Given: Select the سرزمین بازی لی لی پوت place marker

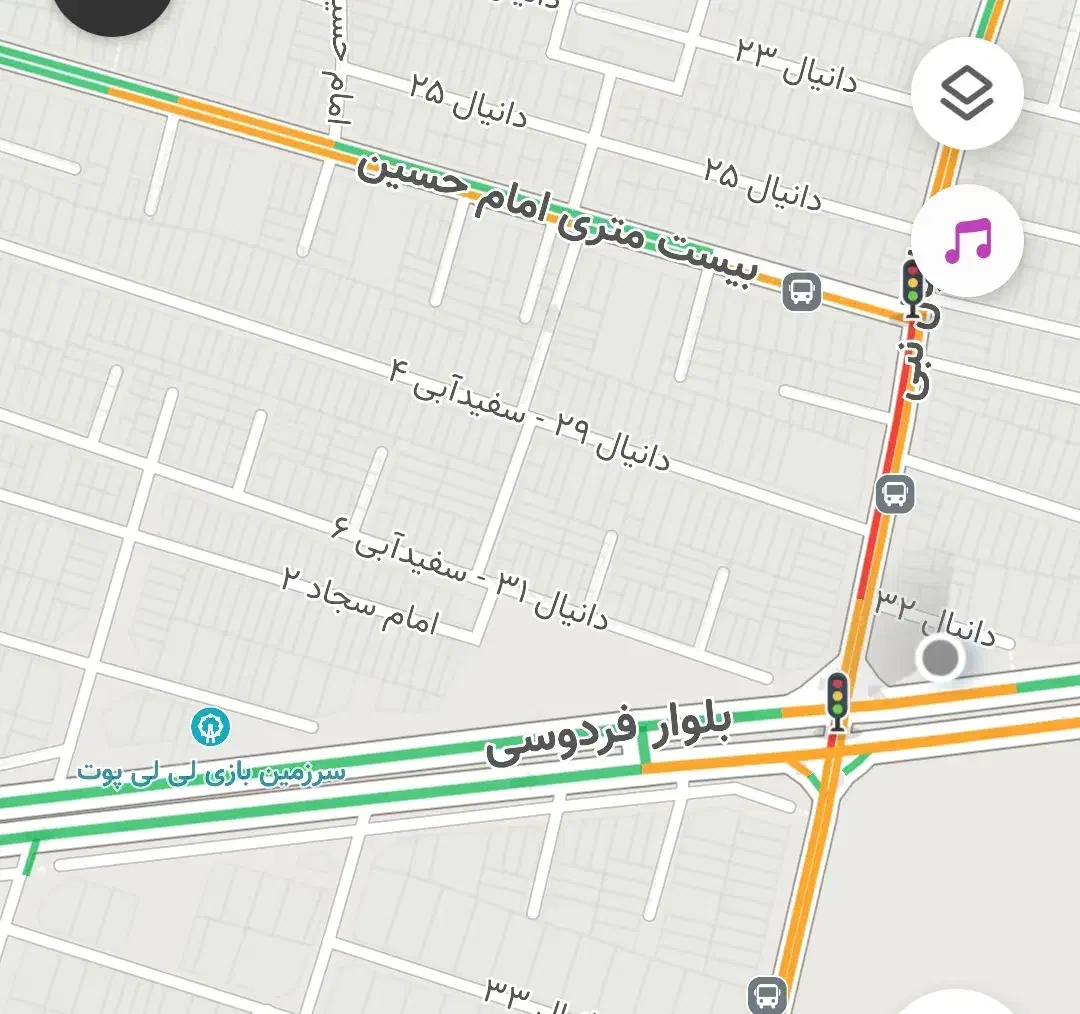Looking at the screenshot, I should pyautogui.click(x=212, y=727).
